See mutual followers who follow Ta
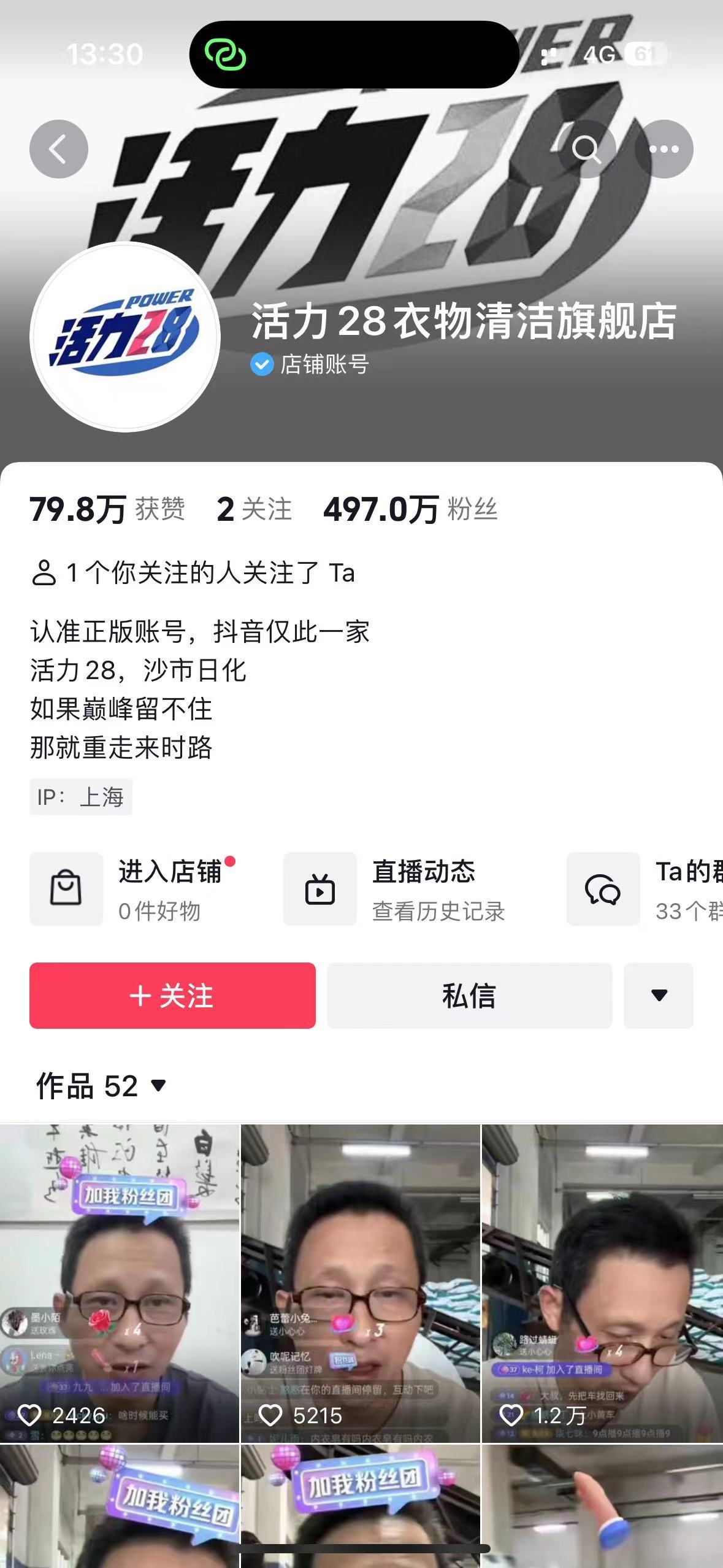The width and height of the screenshot is (723, 1568). point(193,573)
